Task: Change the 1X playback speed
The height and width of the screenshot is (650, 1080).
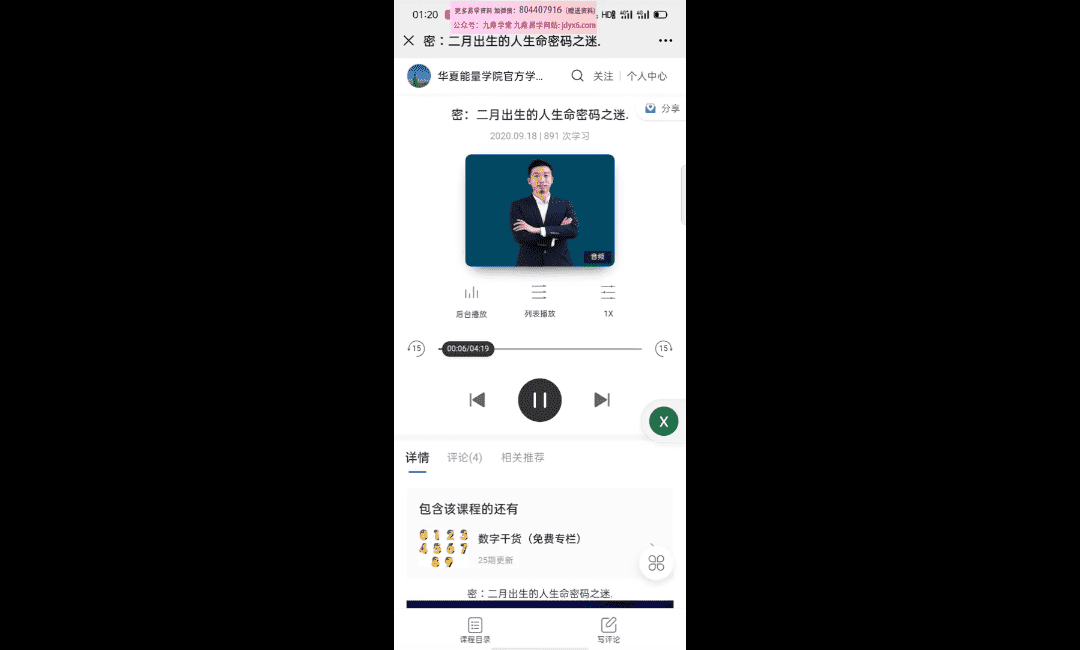Action: tap(608, 300)
